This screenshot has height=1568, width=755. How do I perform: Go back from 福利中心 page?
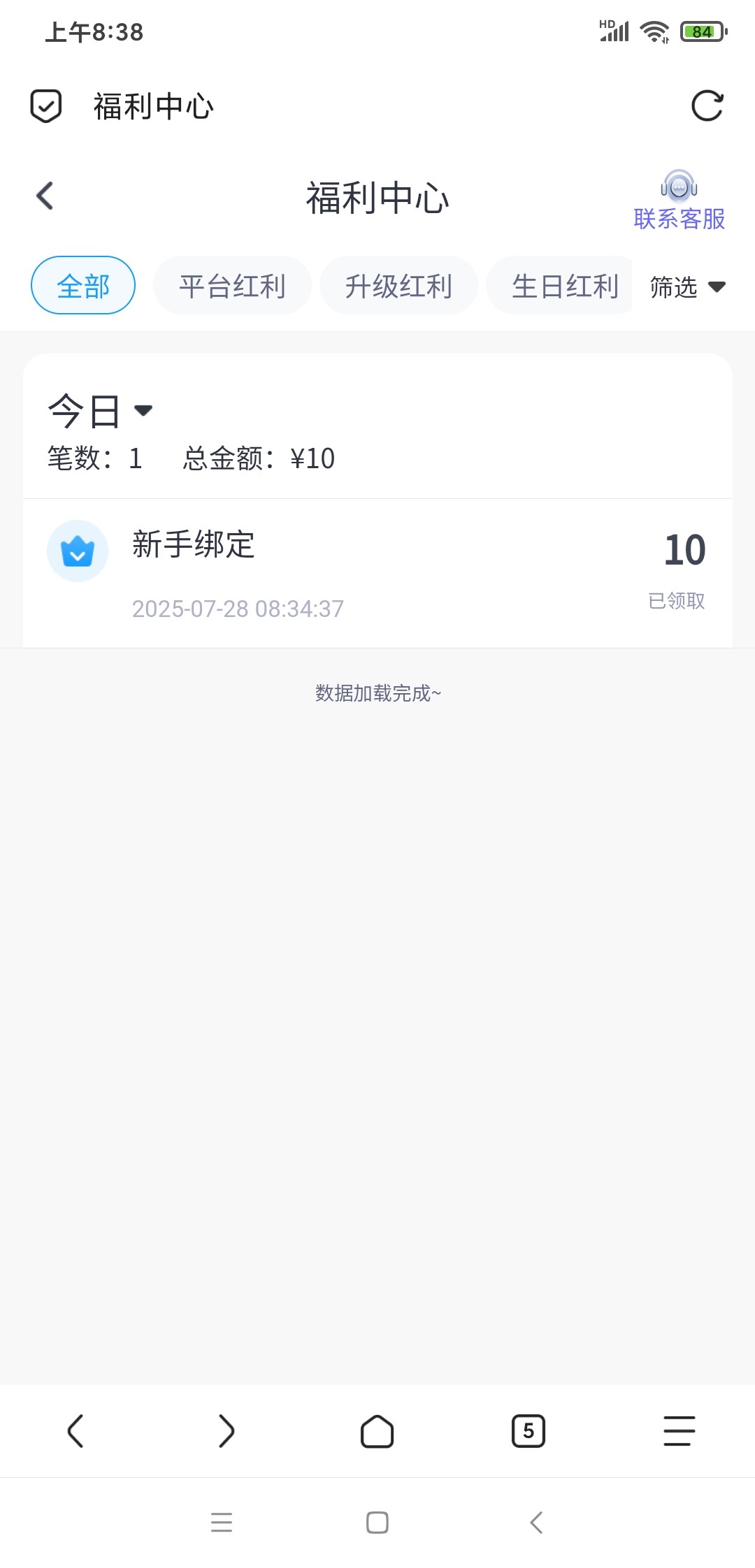coord(45,196)
